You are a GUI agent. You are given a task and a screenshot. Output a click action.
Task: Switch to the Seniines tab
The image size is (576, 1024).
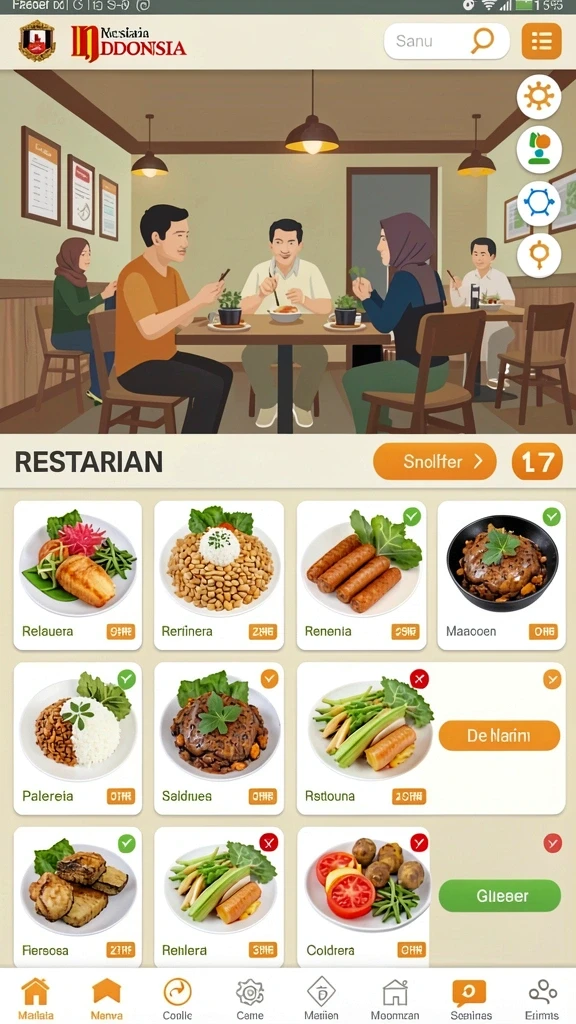[470, 997]
